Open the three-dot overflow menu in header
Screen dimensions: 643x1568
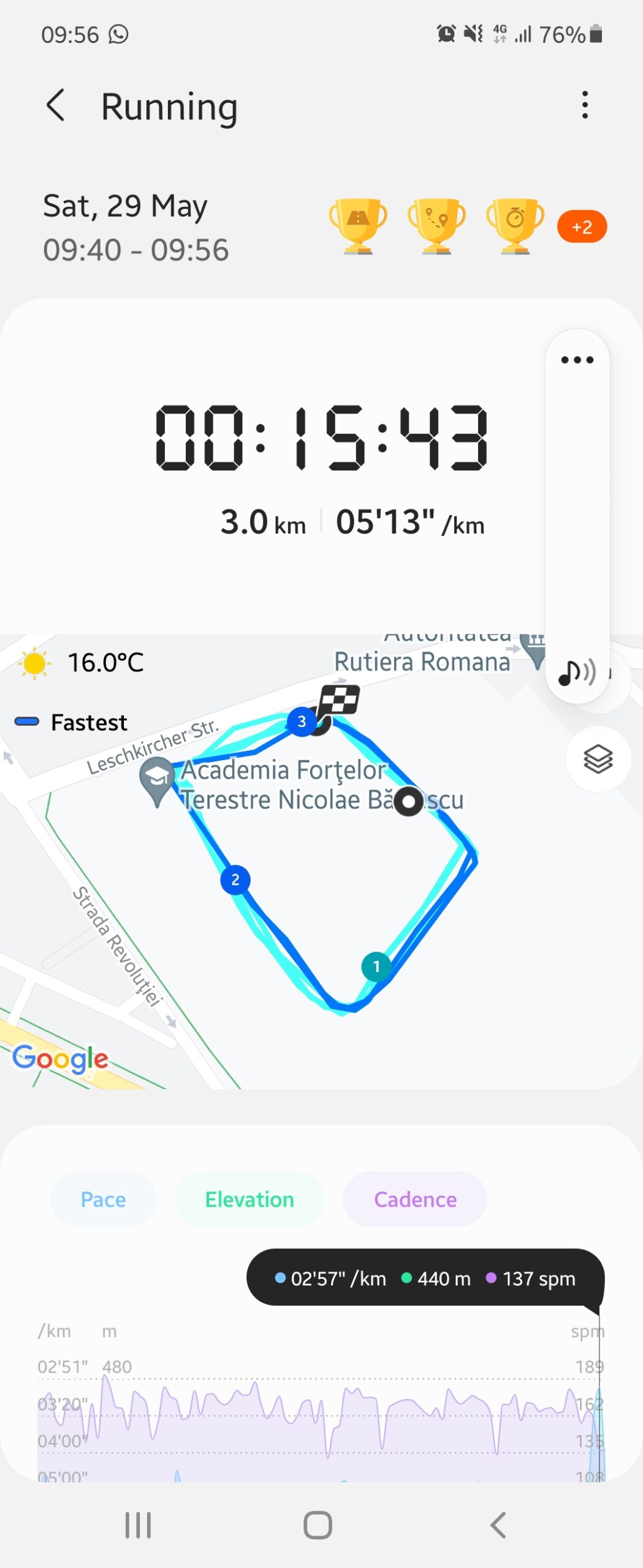(585, 105)
